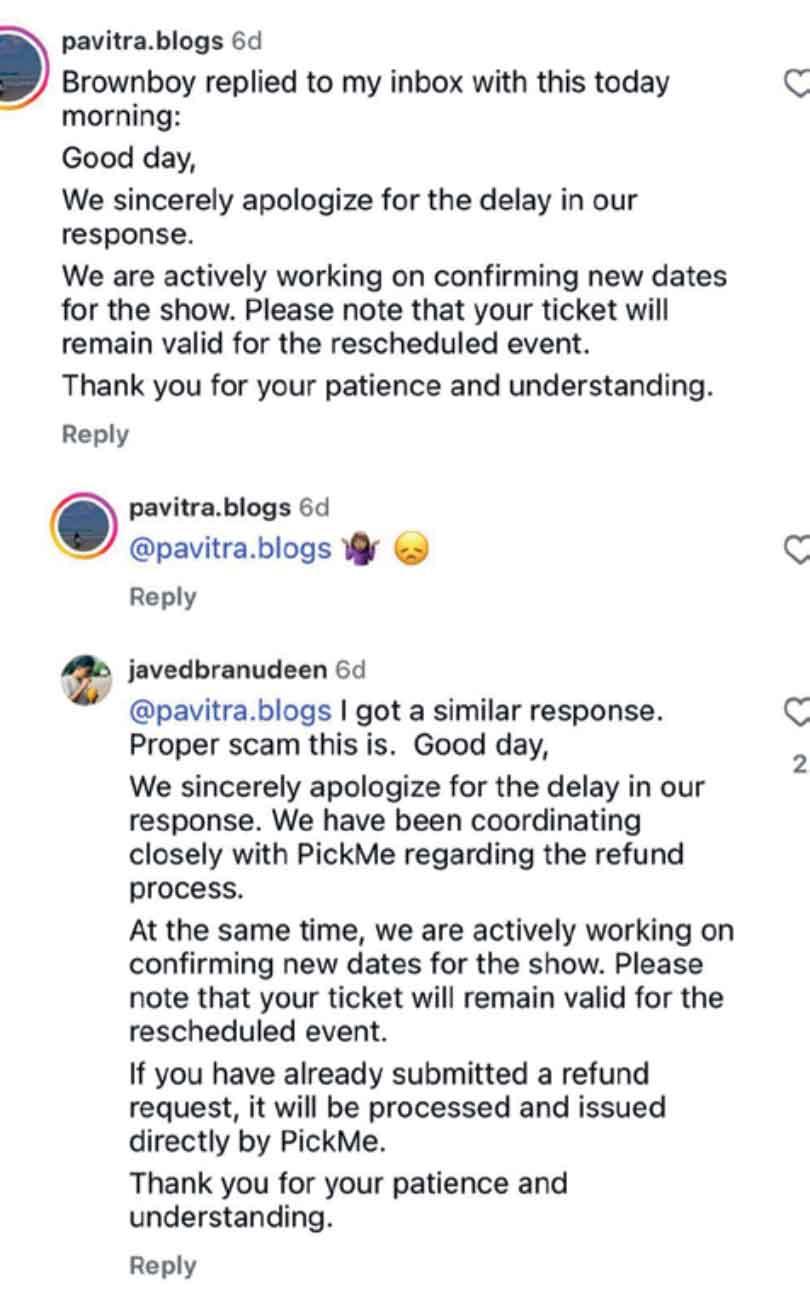Like javedbranudeen's "Proper scam" comment
Viewport: 810px width, 1292px height.
point(798,712)
